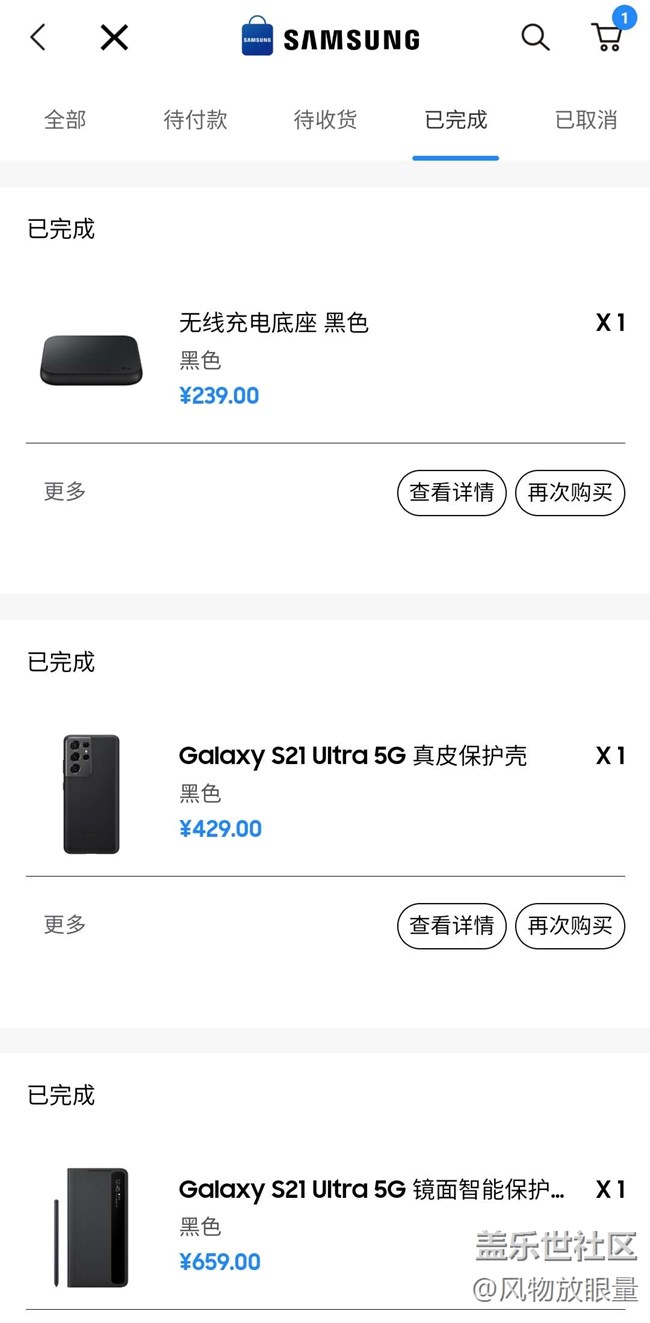Open the search magnifier icon
The width and height of the screenshot is (650, 1323).
(x=536, y=38)
